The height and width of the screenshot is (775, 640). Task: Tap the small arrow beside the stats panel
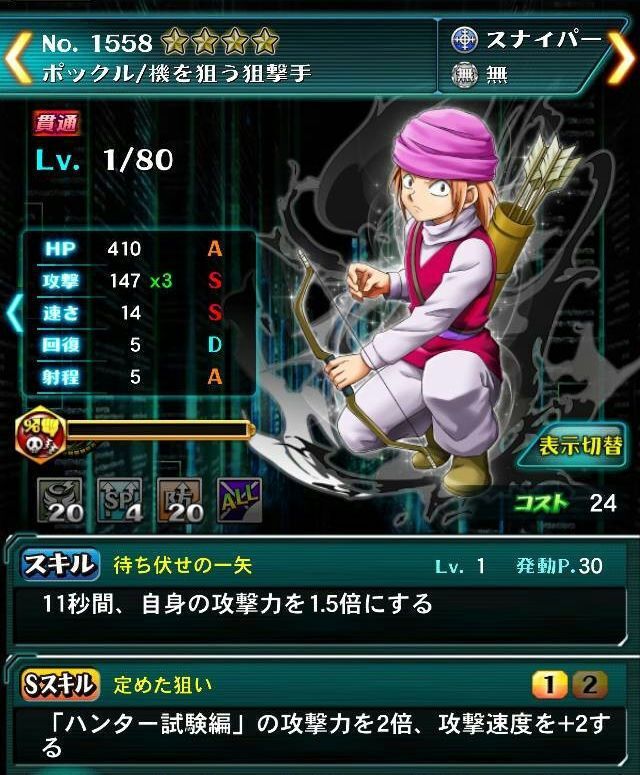click(x=13, y=312)
